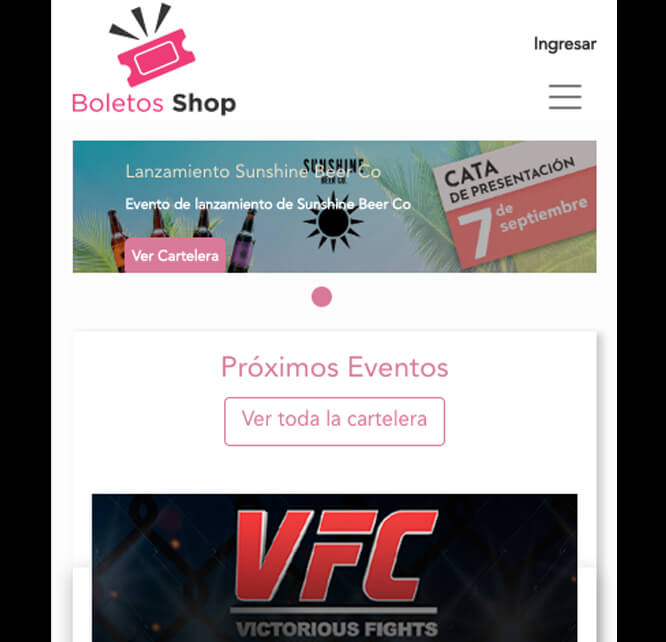Tap the Boletos Shop home logo

point(154,62)
